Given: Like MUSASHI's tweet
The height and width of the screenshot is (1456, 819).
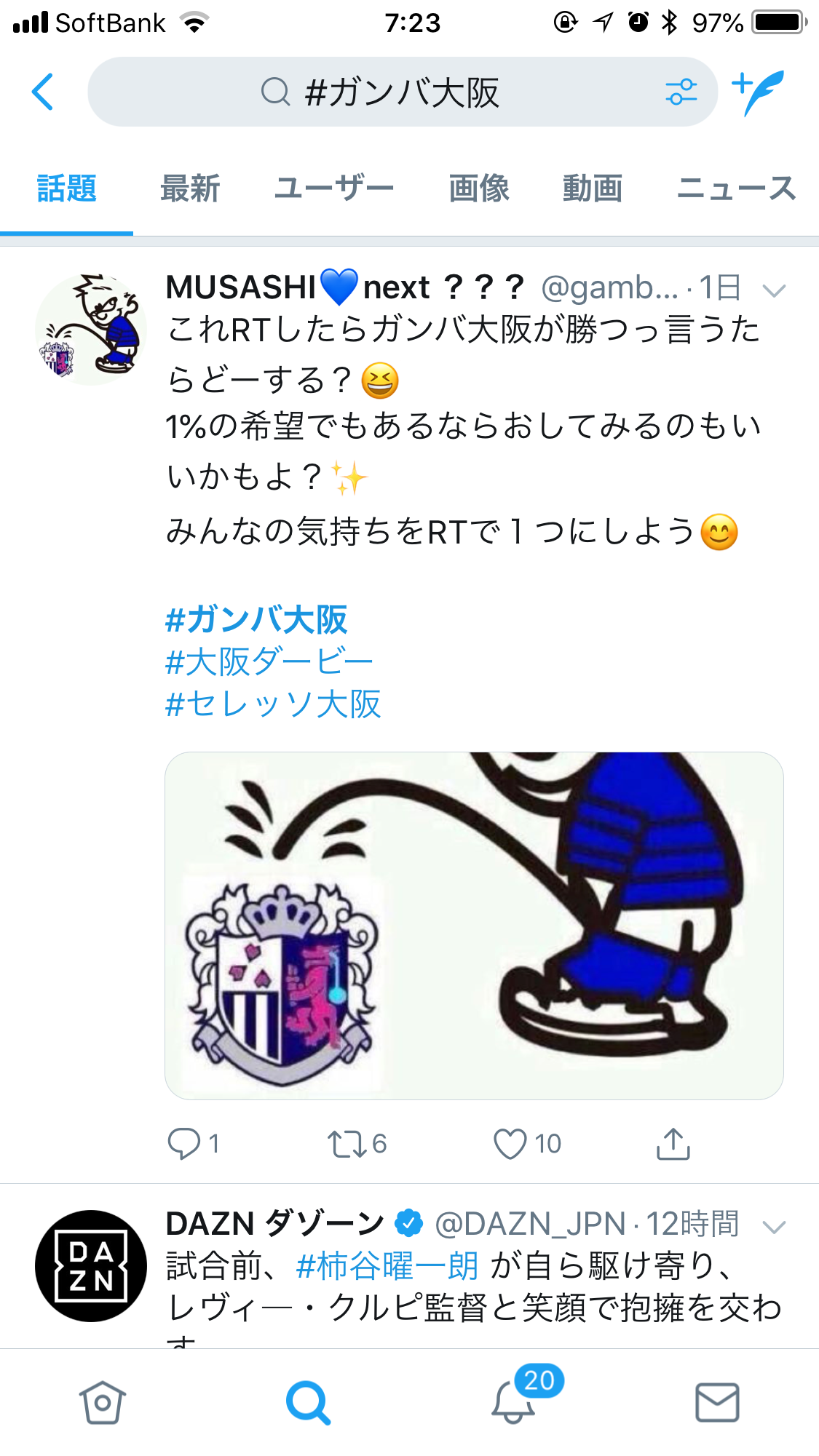Looking at the screenshot, I should pos(510,1143).
